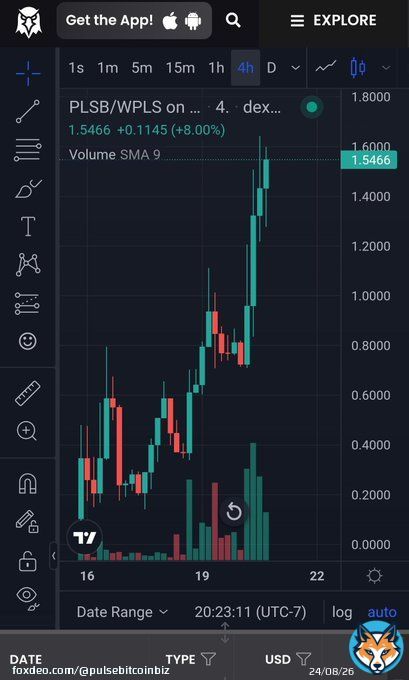Tap the Get the App button
Viewport: 409px width, 680px height.
click(x=134, y=20)
